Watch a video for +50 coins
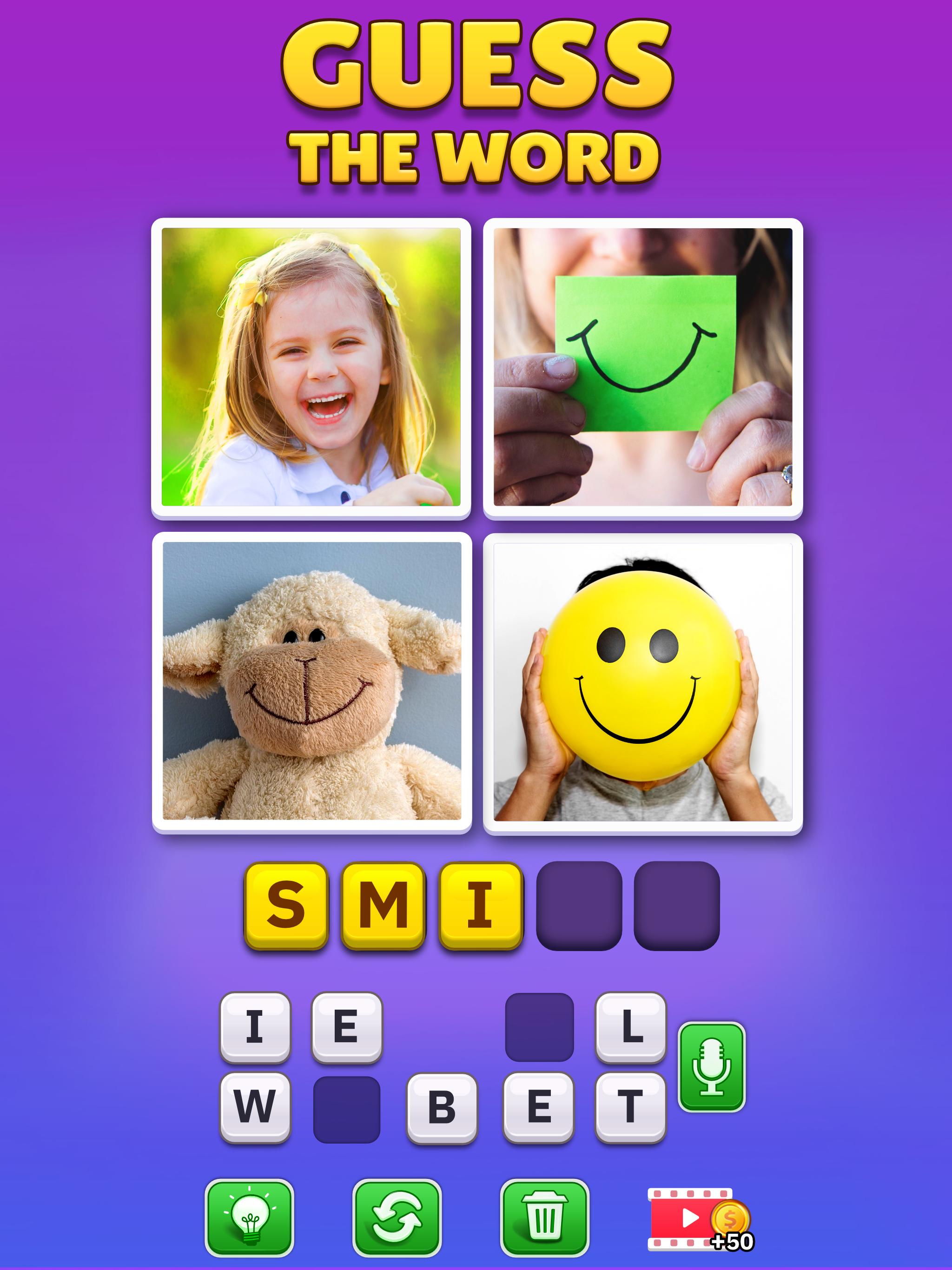This screenshot has height=1270, width=952. (x=698, y=1218)
